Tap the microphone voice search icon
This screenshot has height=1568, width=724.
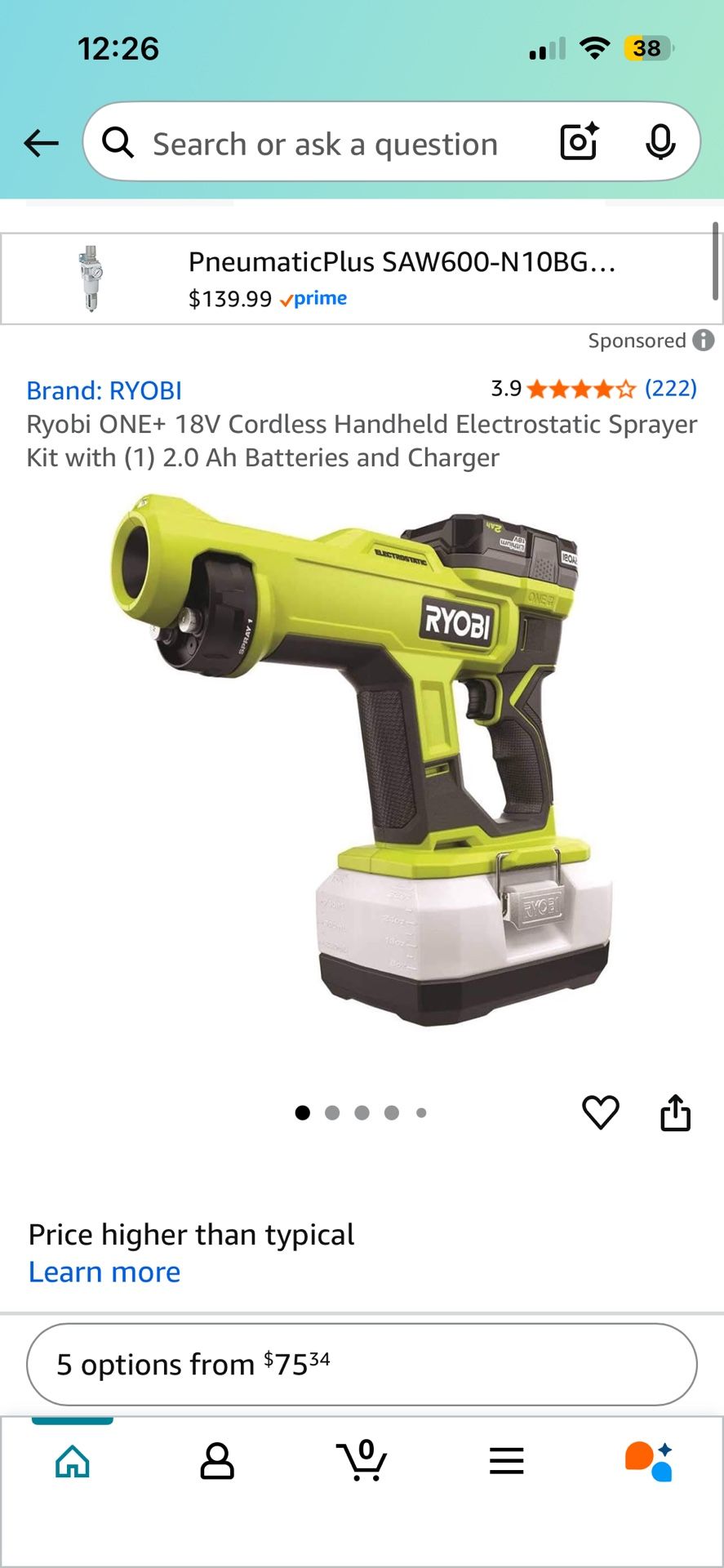point(663,143)
